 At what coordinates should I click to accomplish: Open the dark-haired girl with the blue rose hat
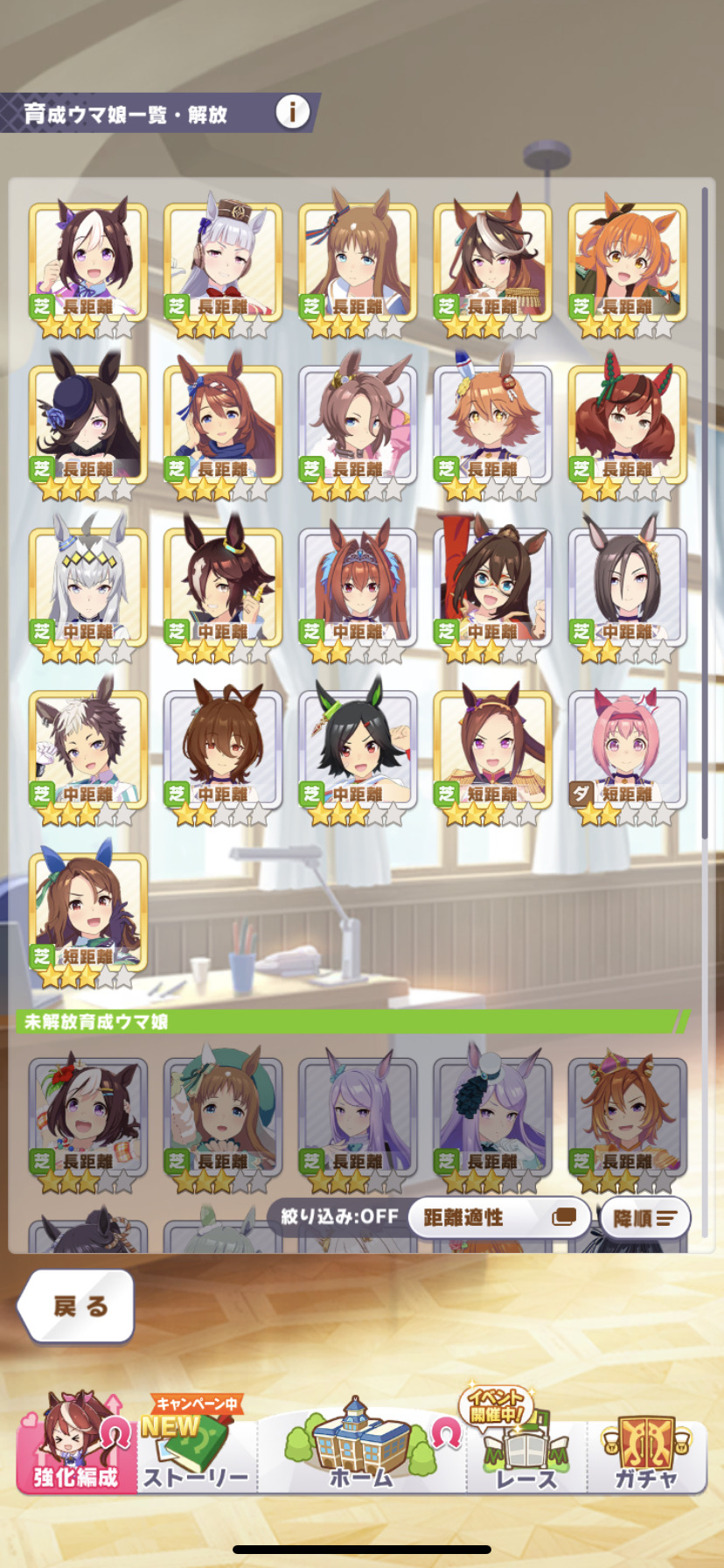[88, 425]
